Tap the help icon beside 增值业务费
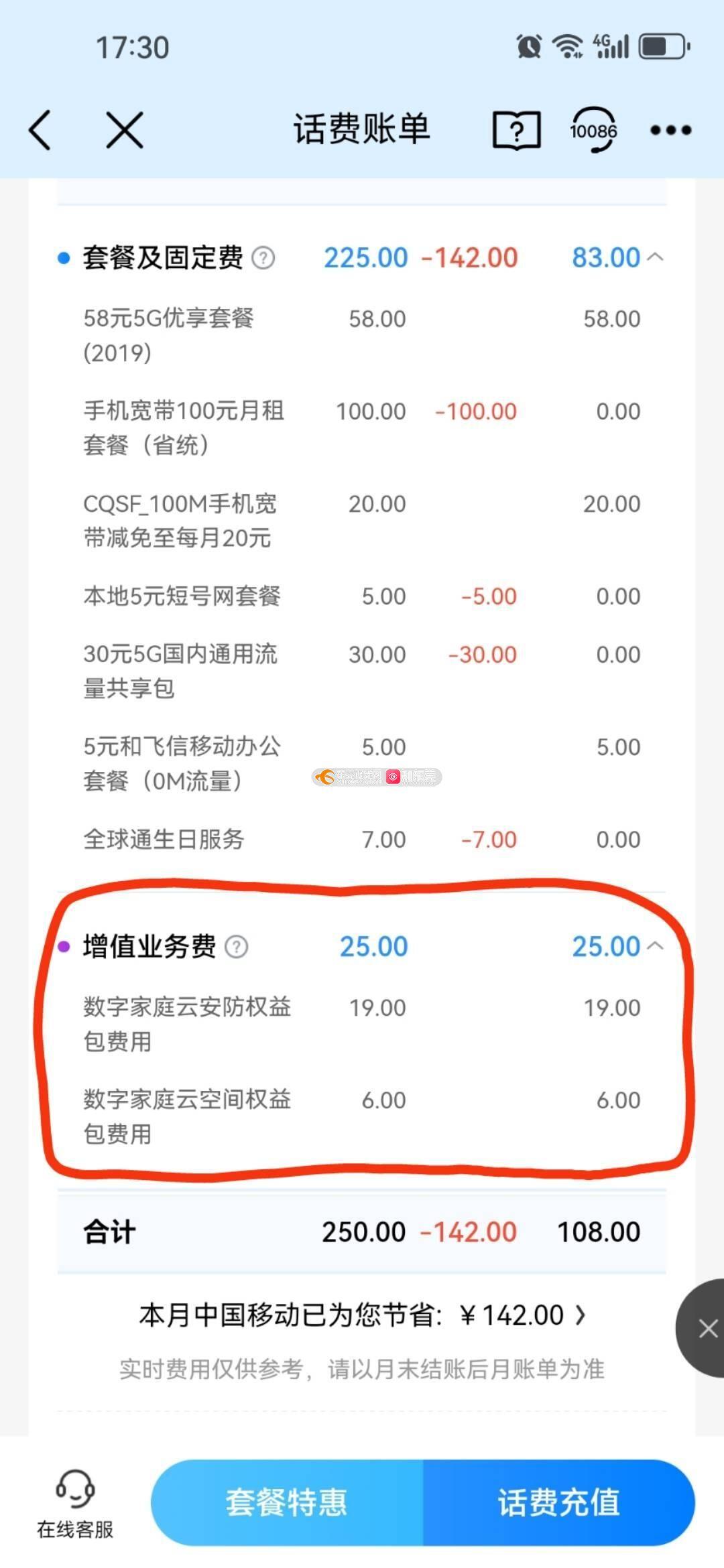724x1568 pixels. [236, 947]
